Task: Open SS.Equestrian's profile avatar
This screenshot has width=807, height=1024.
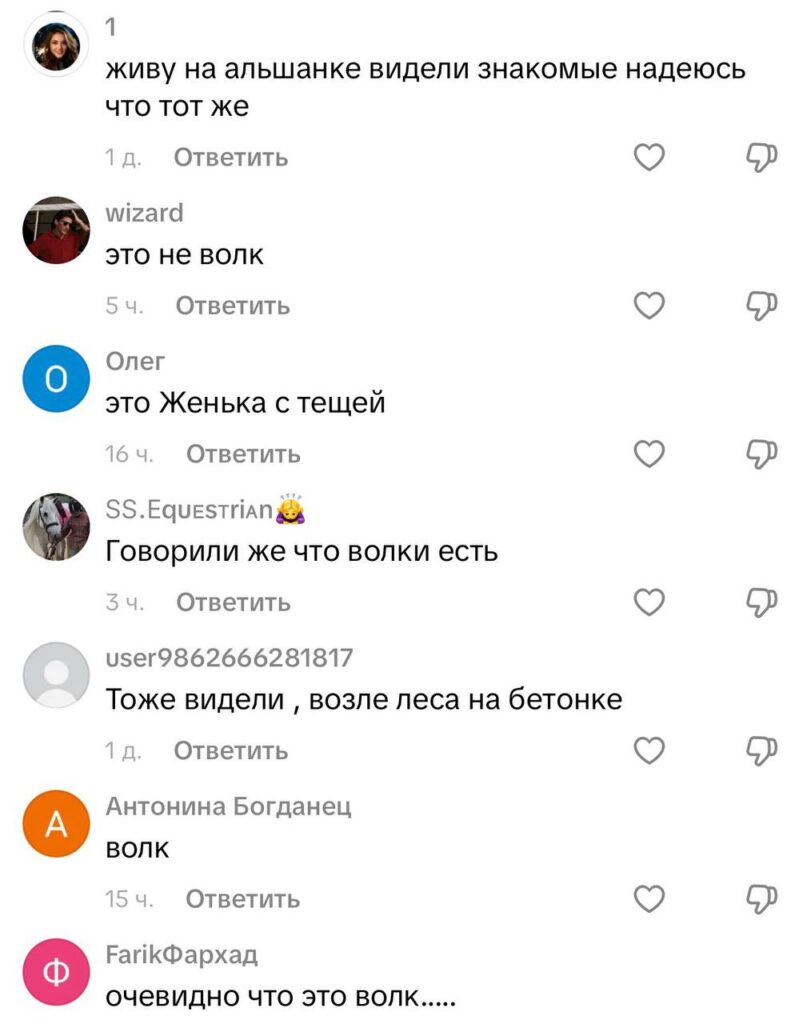Action: 56,527
